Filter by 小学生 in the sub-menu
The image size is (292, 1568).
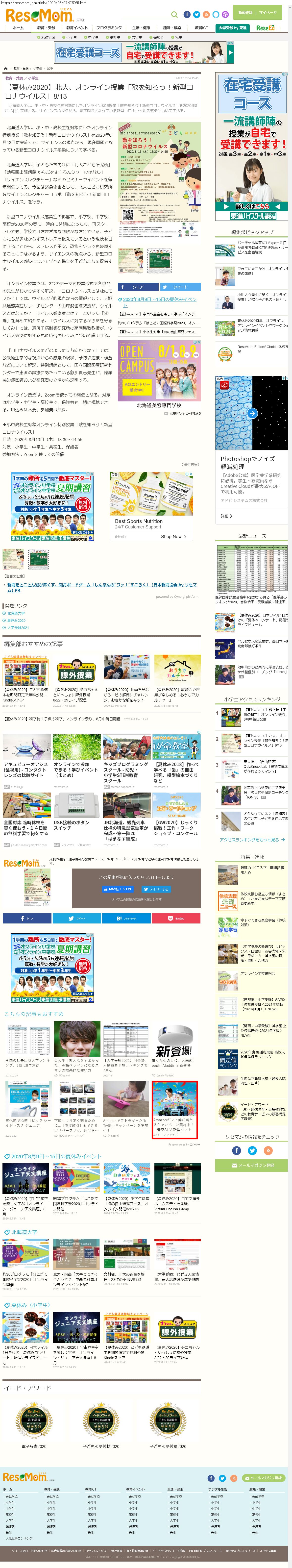[x=71, y=37]
